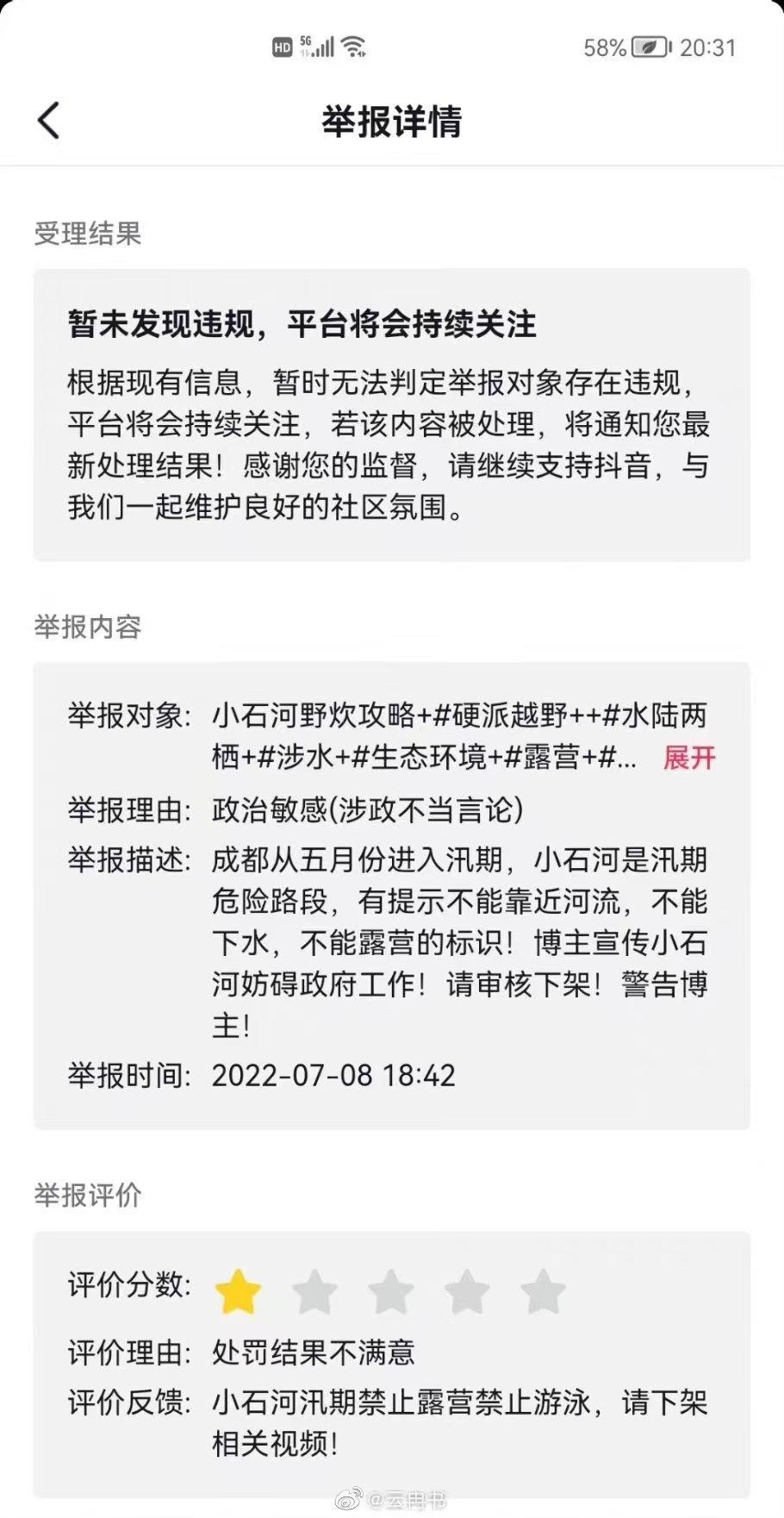Set the rating to three stars
This screenshot has height=1518, width=784.
391,1291
